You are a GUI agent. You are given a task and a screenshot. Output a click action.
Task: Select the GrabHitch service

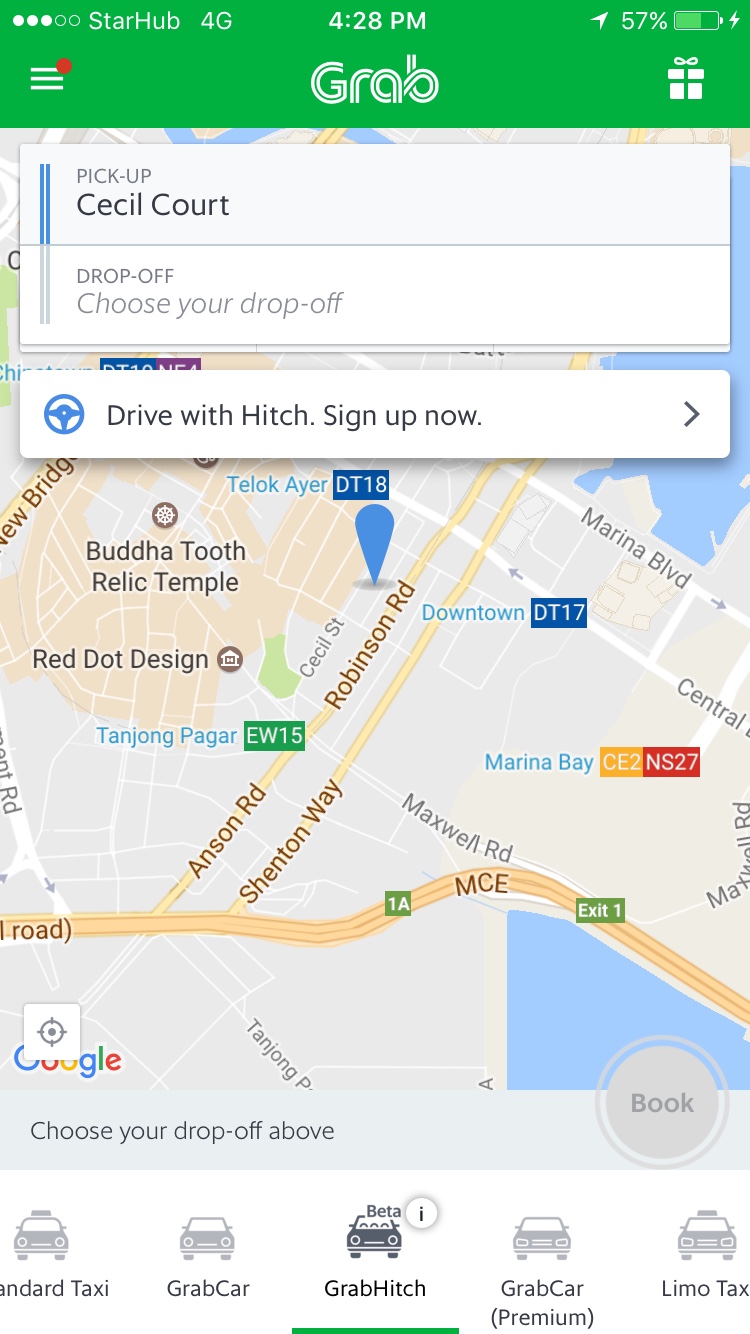point(374,1255)
